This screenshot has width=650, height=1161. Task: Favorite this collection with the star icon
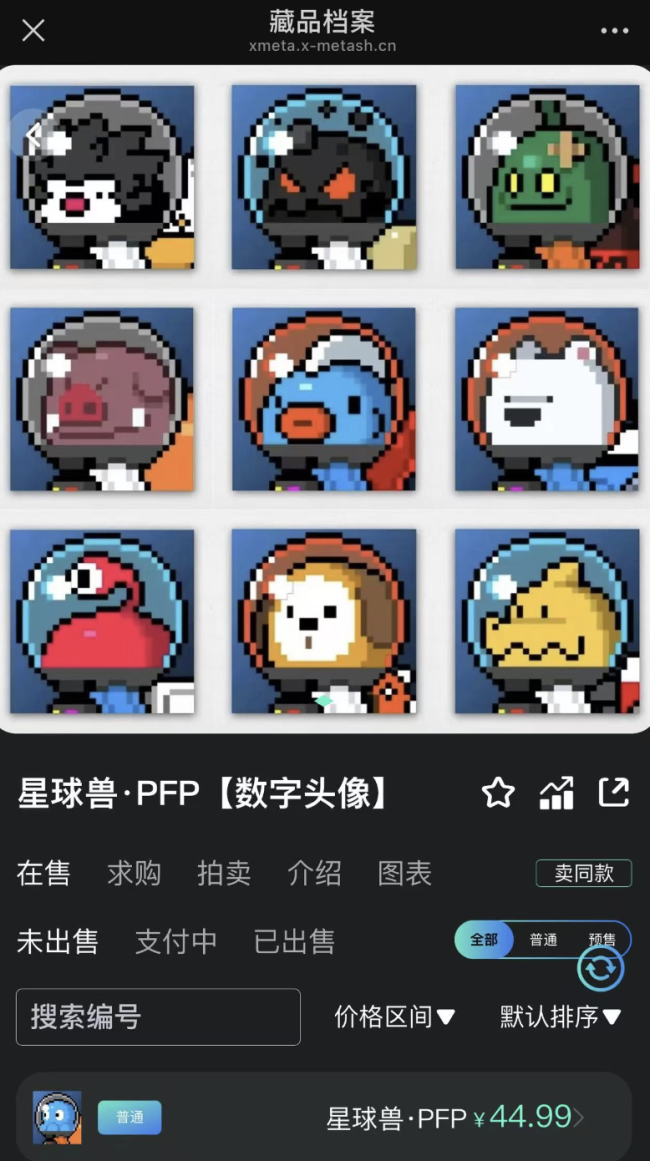[x=498, y=793]
